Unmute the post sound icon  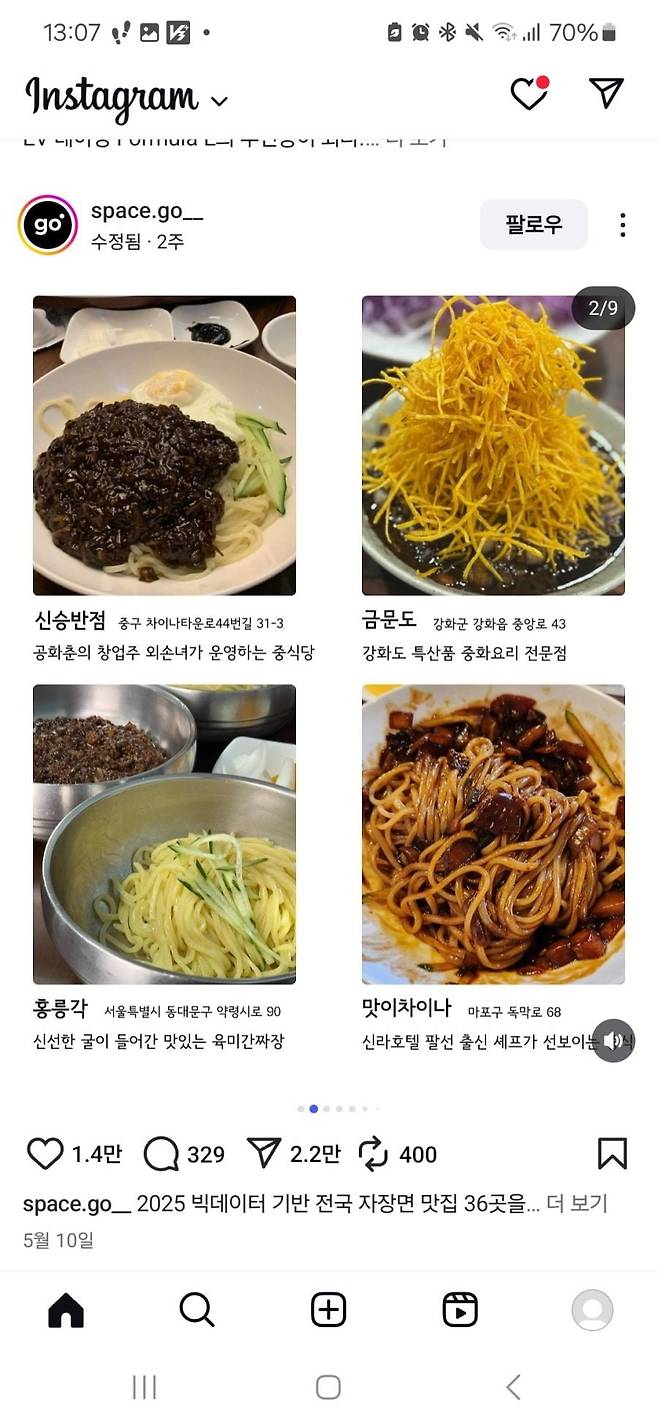614,1040
